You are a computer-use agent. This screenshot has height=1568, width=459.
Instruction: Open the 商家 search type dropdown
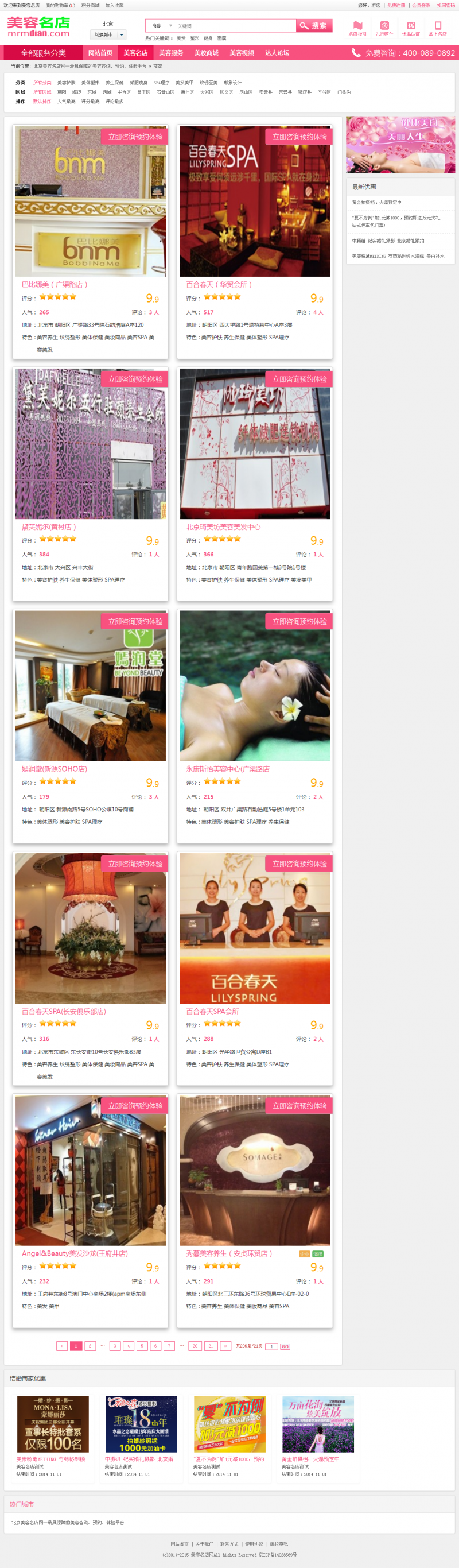(161, 26)
